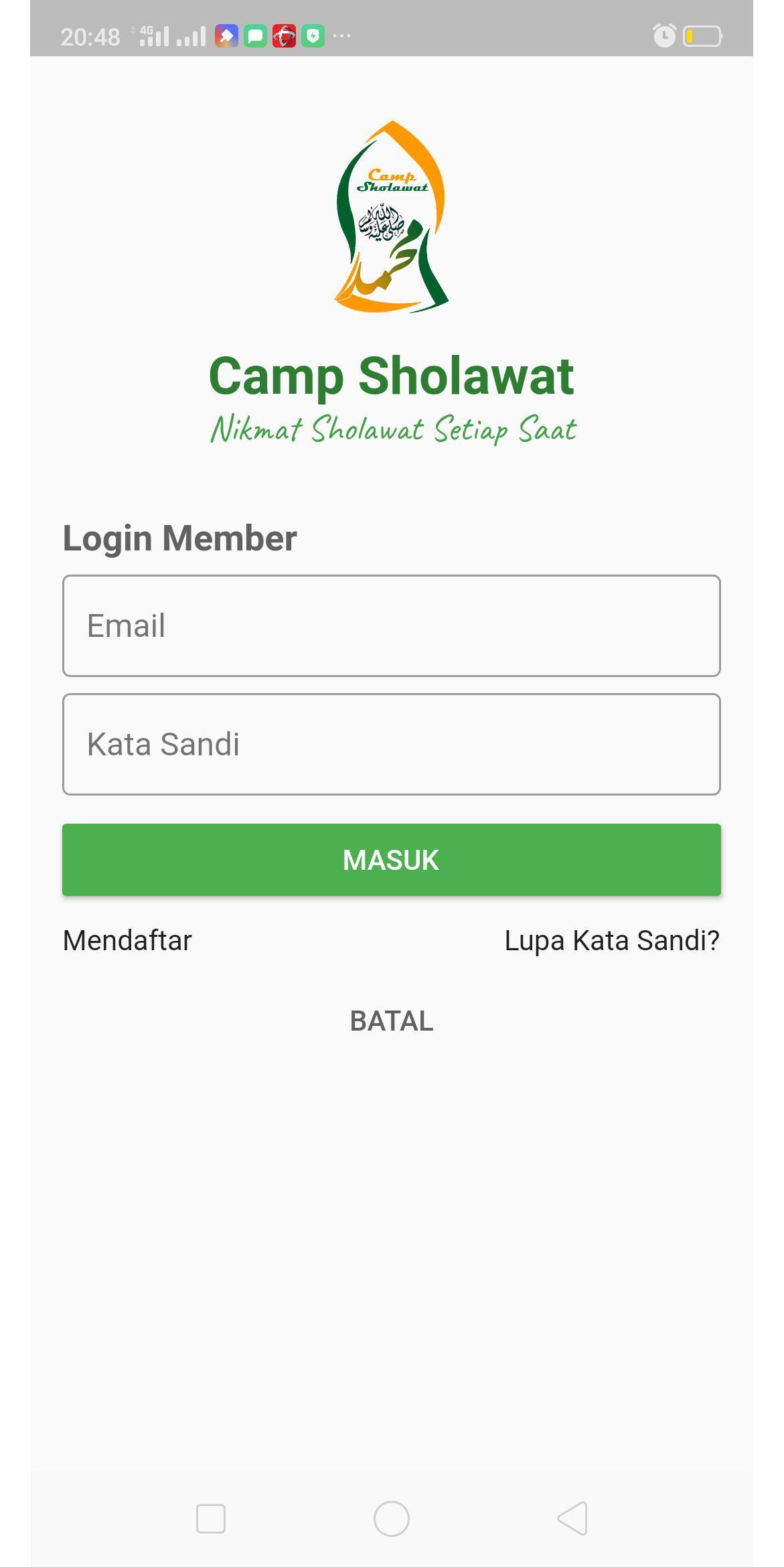Tap the Nikmat Sholawat Setiap Saat tagline

point(392,427)
